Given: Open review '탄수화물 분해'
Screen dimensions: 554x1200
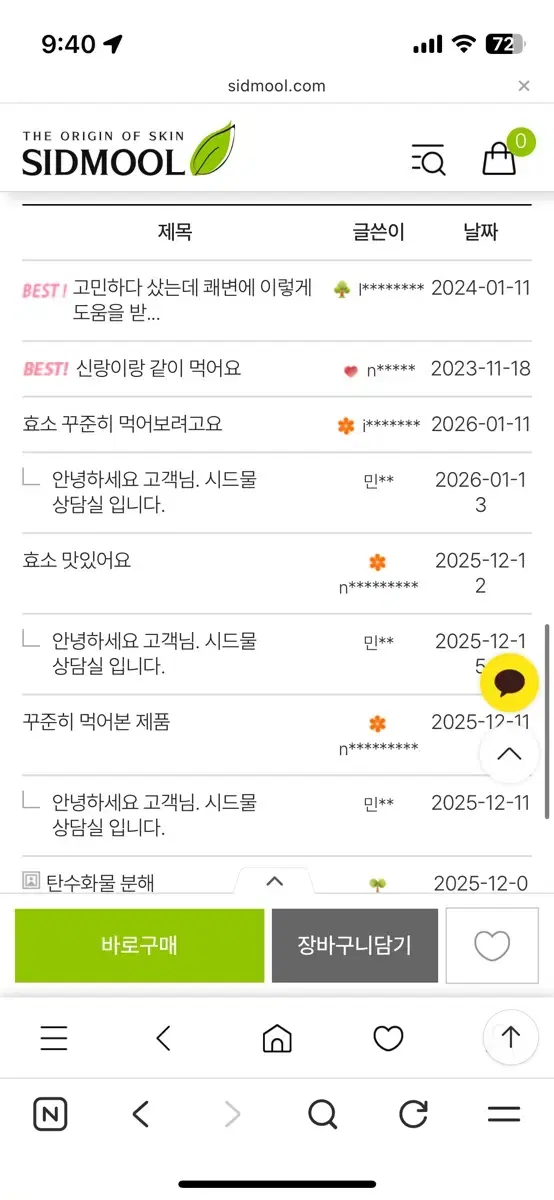Looking at the screenshot, I should tap(100, 883).
